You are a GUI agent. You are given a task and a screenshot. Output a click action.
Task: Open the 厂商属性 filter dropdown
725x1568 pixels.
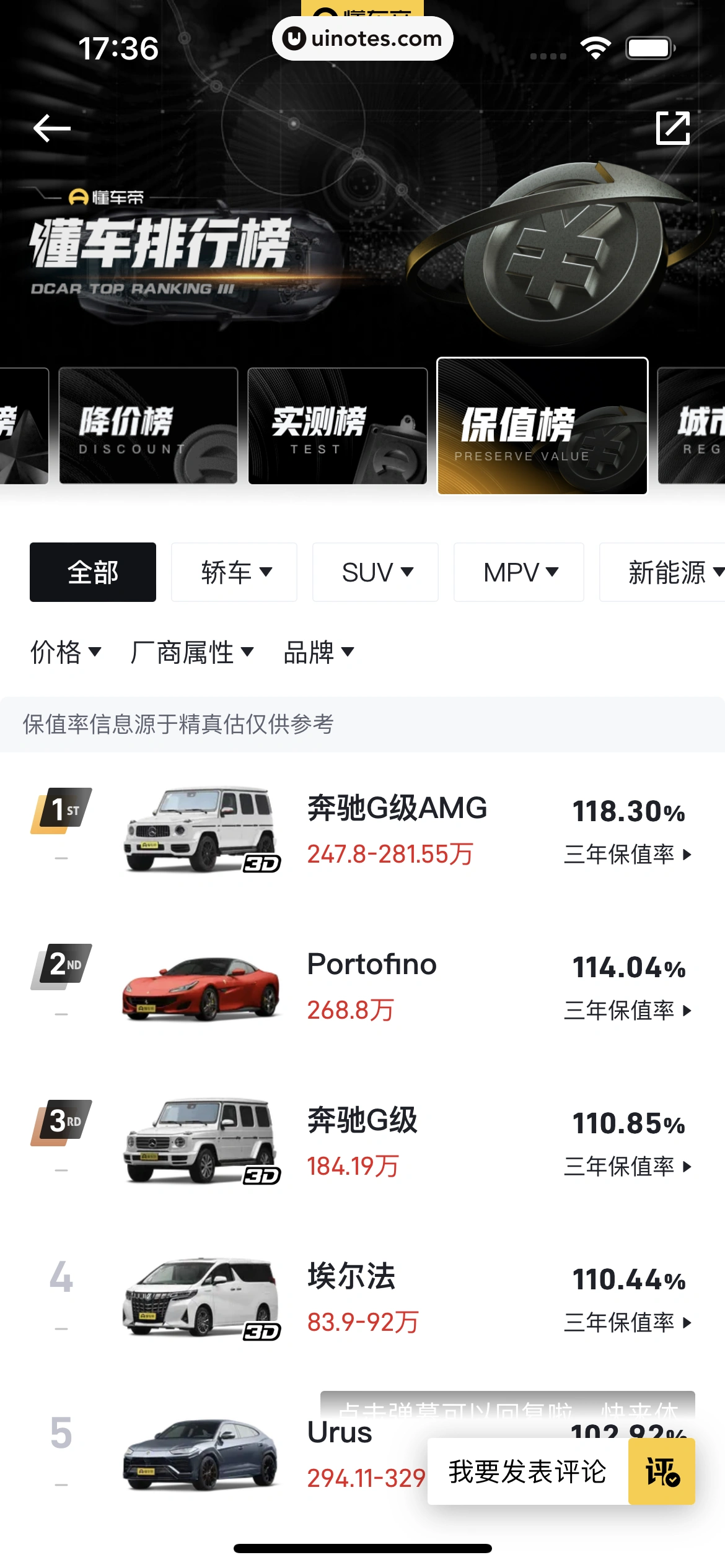pos(192,652)
